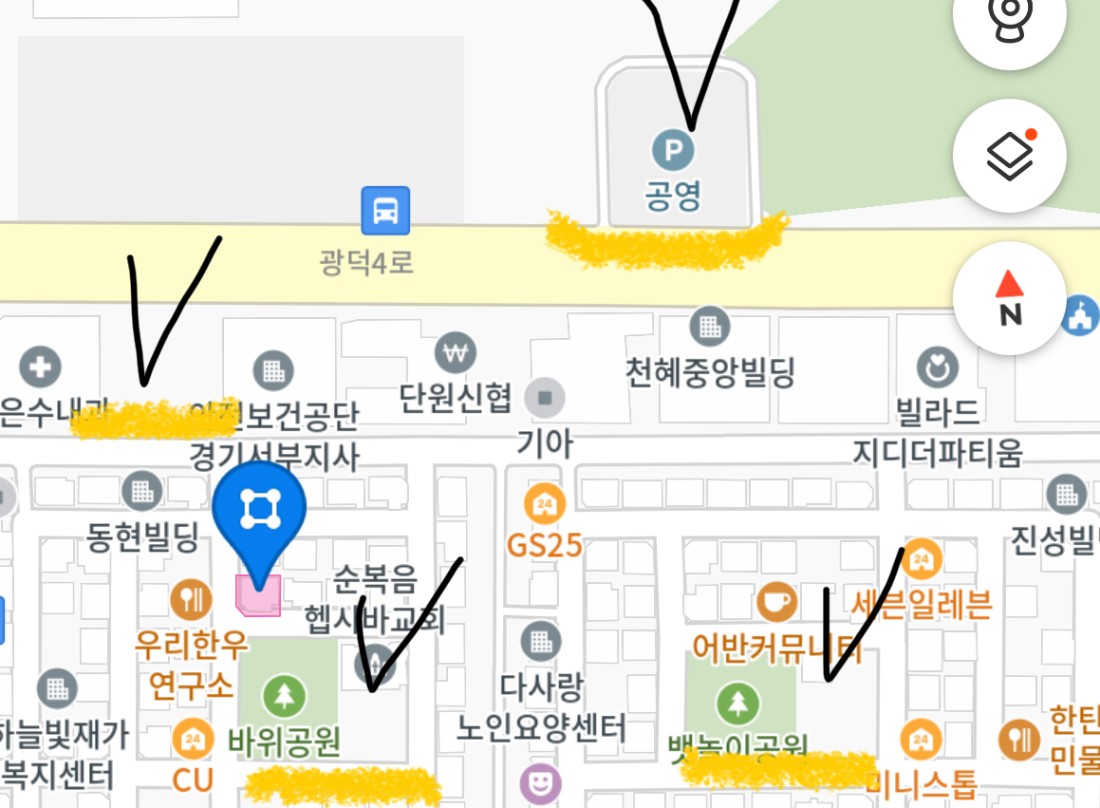This screenshot has width=1100, height=808.
Task: Tap the 천혜중앙빌딩 building marker
Action: click(709, 326)
